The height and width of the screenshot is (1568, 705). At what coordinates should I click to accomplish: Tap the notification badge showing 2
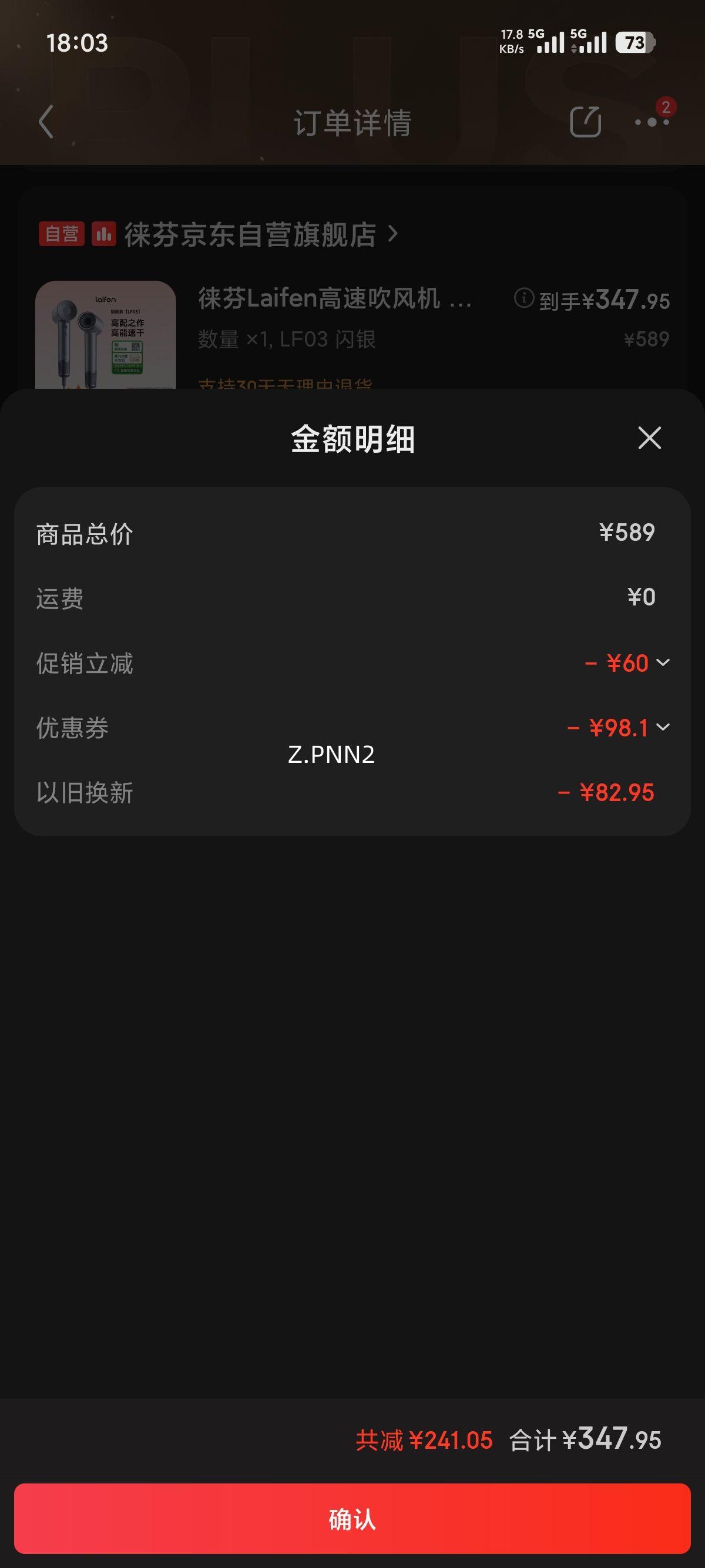tap(667, 105)
